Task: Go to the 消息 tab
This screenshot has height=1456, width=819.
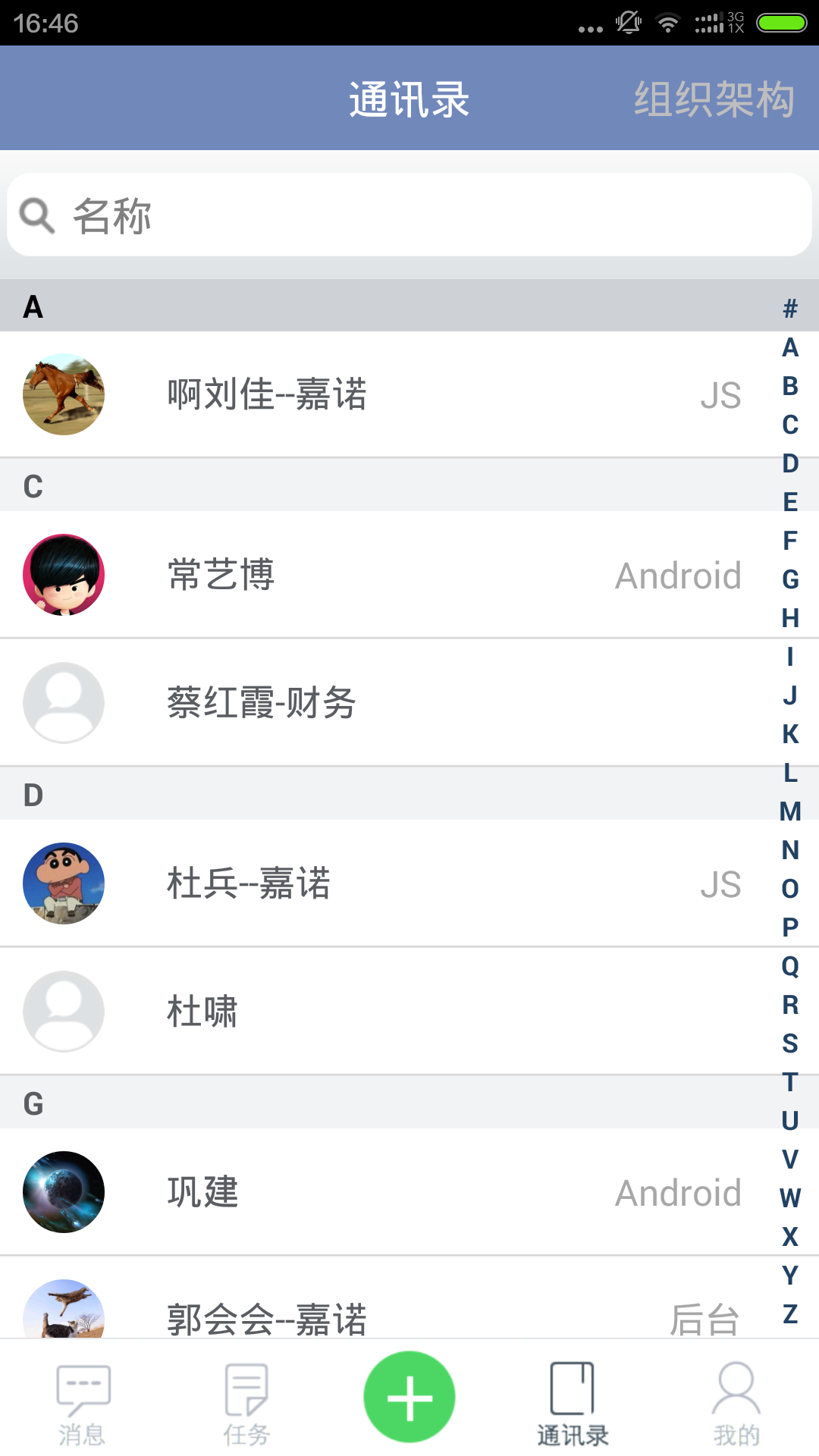Action: 83,1404
